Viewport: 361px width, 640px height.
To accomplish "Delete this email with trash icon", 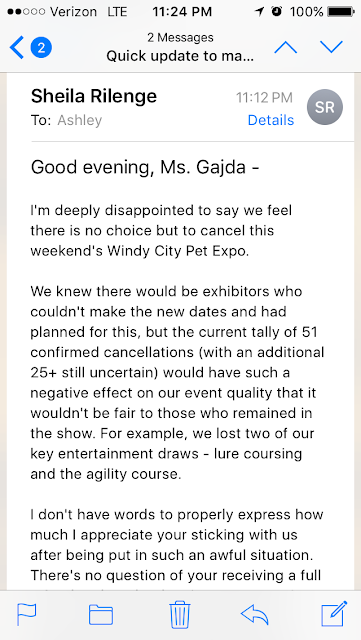I will [180, 614].
